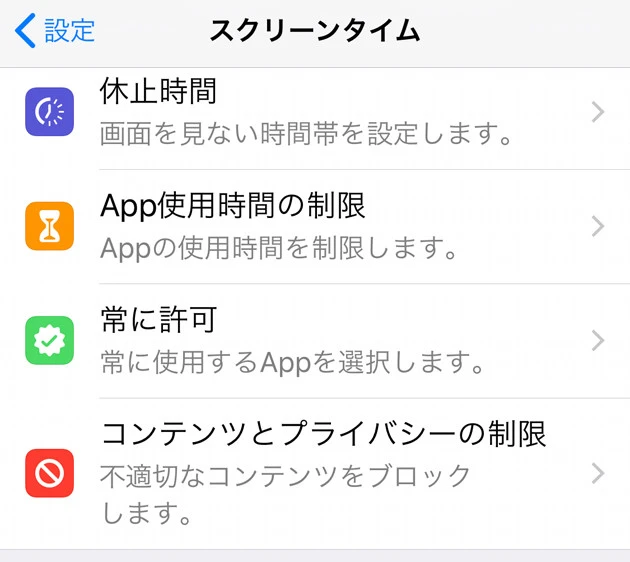
Task: Go back to 設定
Action: (56, 31)
